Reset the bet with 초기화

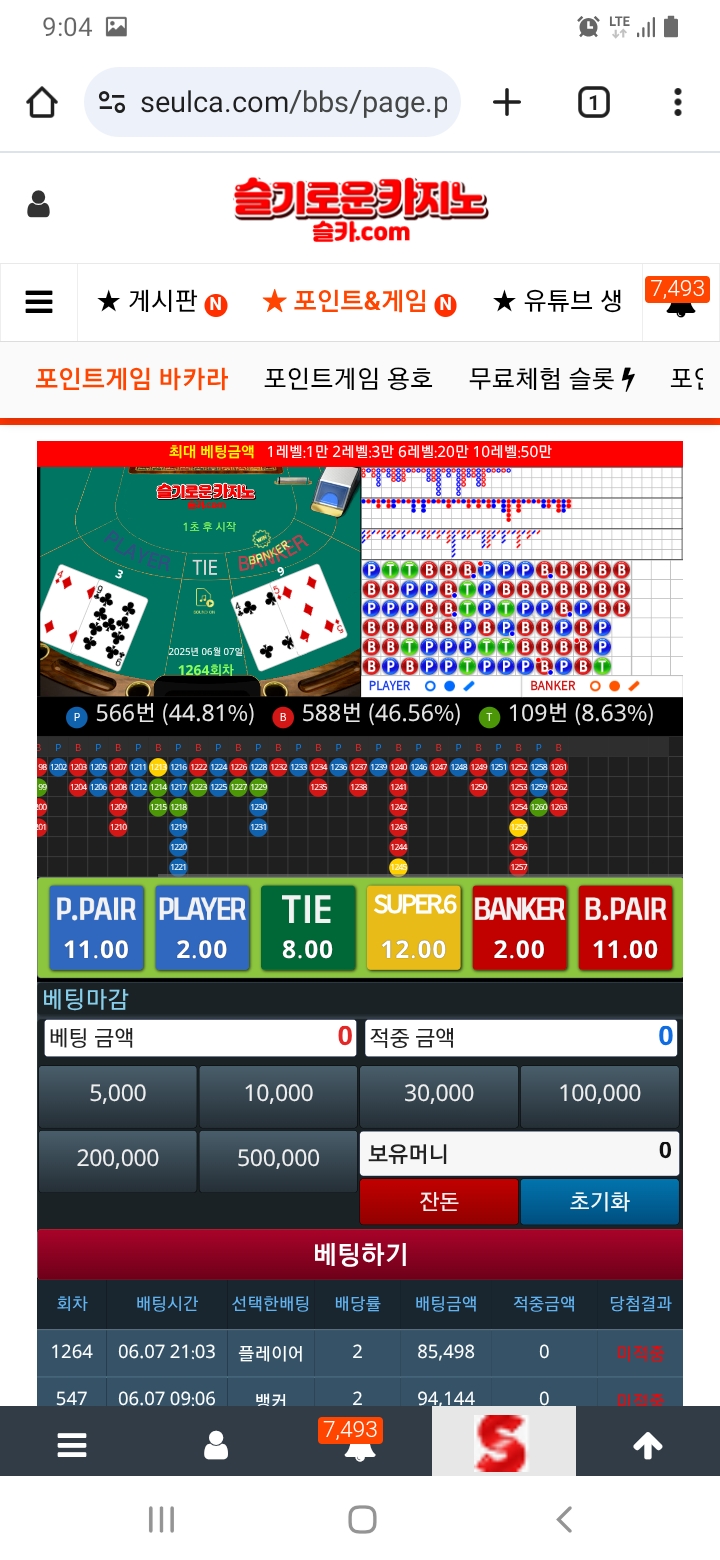pyautogui.click(x=599, y=1201)
